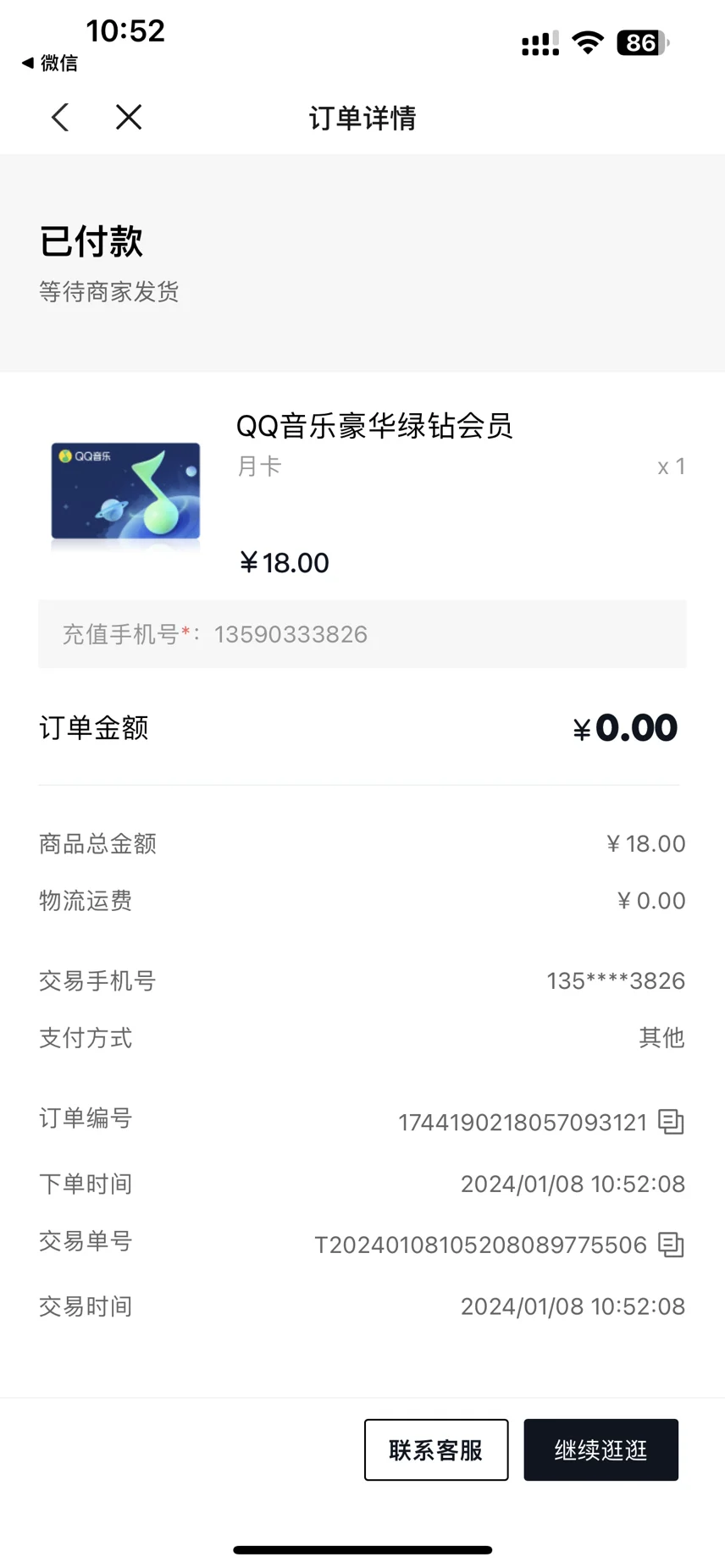Contact customer service via 联系客服
This screenshot has width=725, height=1568.
click(x=435, y=1449)
